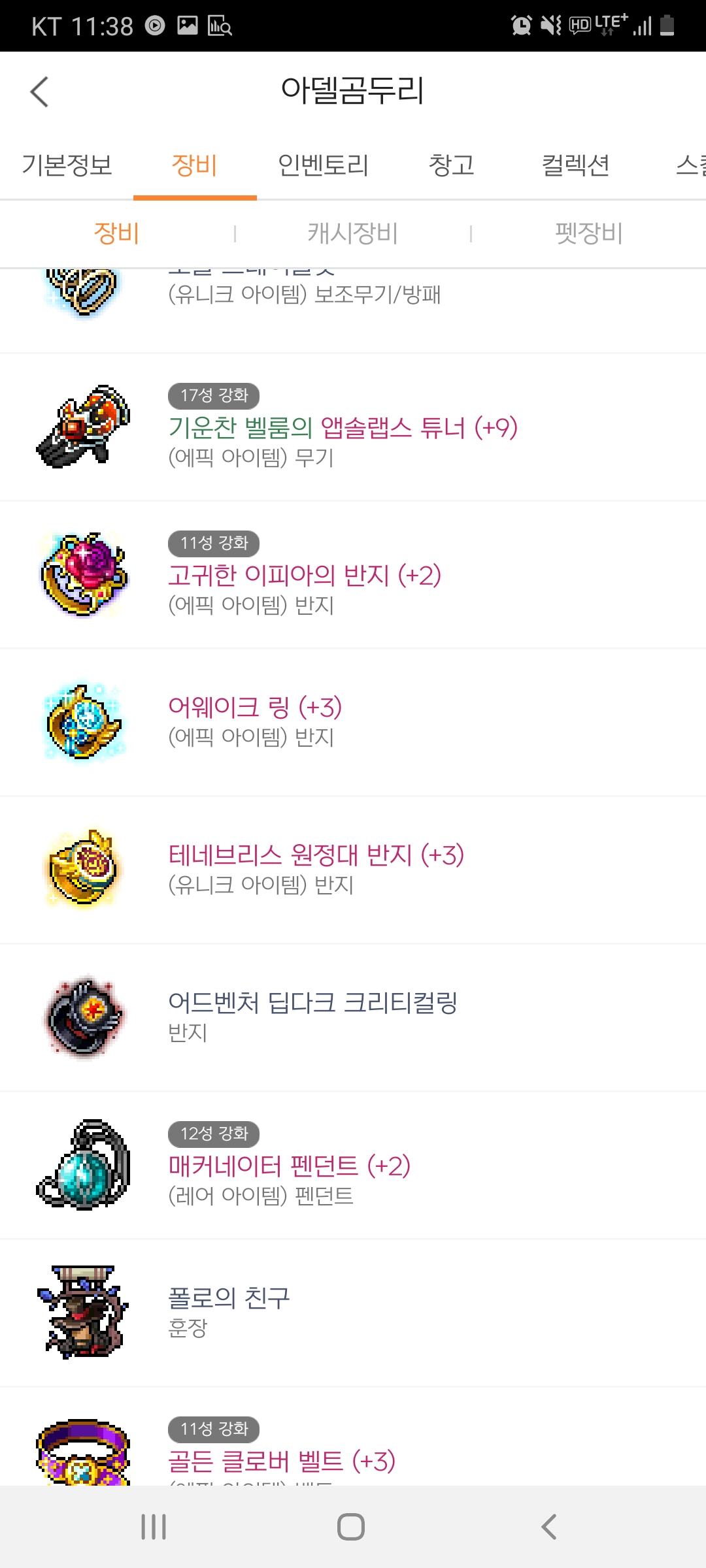View 폴로의 친구 medal details

click(229, 1298)
